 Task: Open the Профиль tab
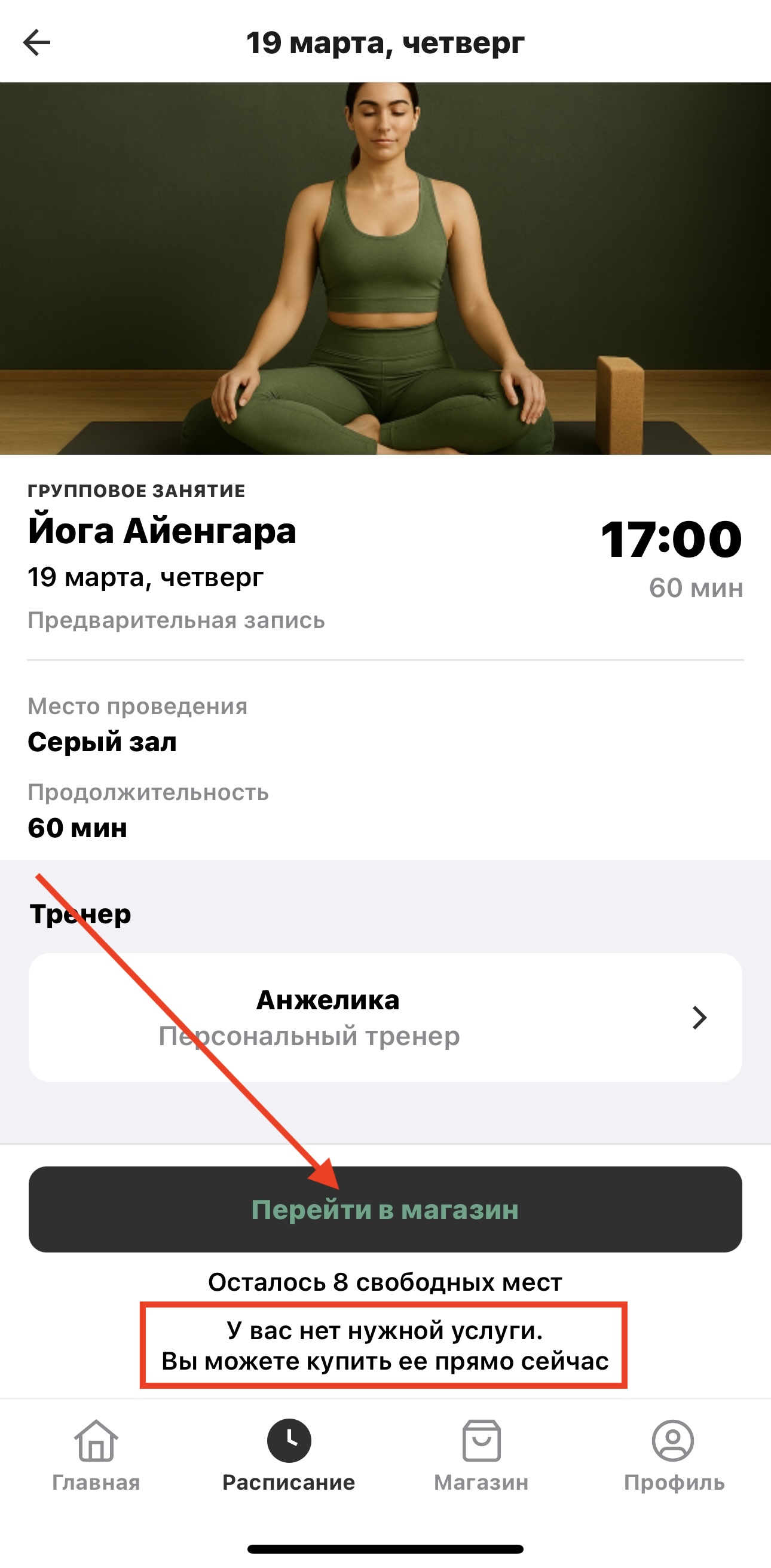pyautogui.click(x=674, y=1455)
